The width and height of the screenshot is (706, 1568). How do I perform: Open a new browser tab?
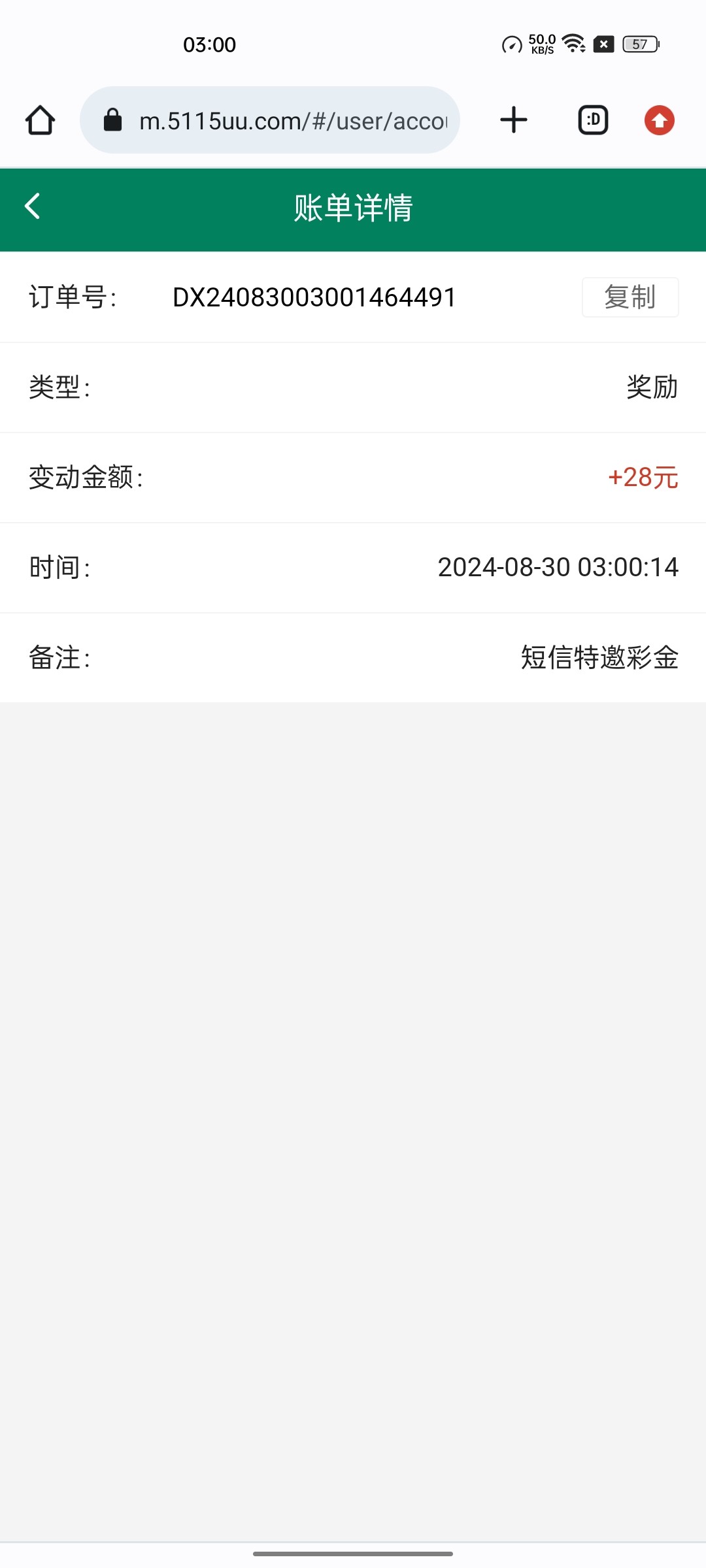513,120
